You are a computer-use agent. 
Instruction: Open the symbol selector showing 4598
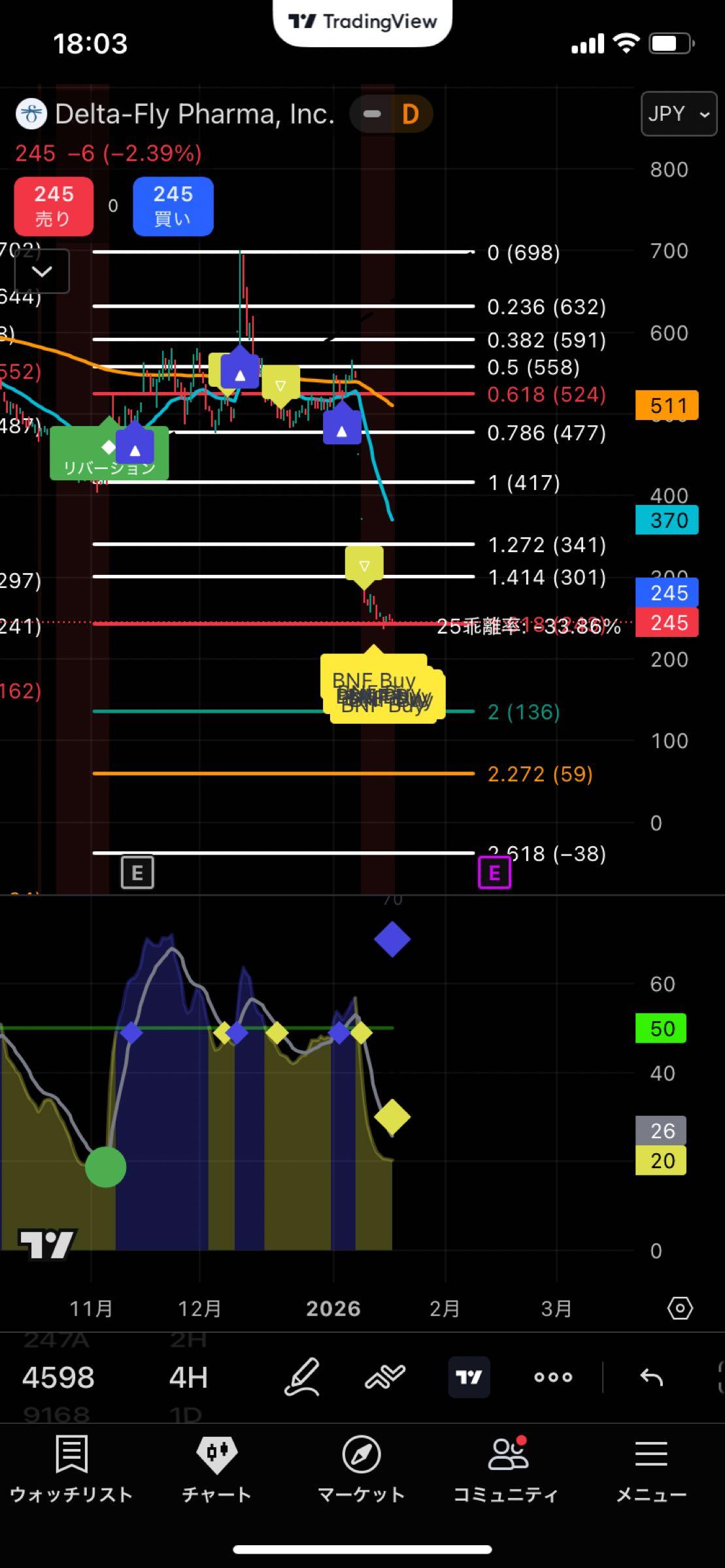coord(58,1377)
